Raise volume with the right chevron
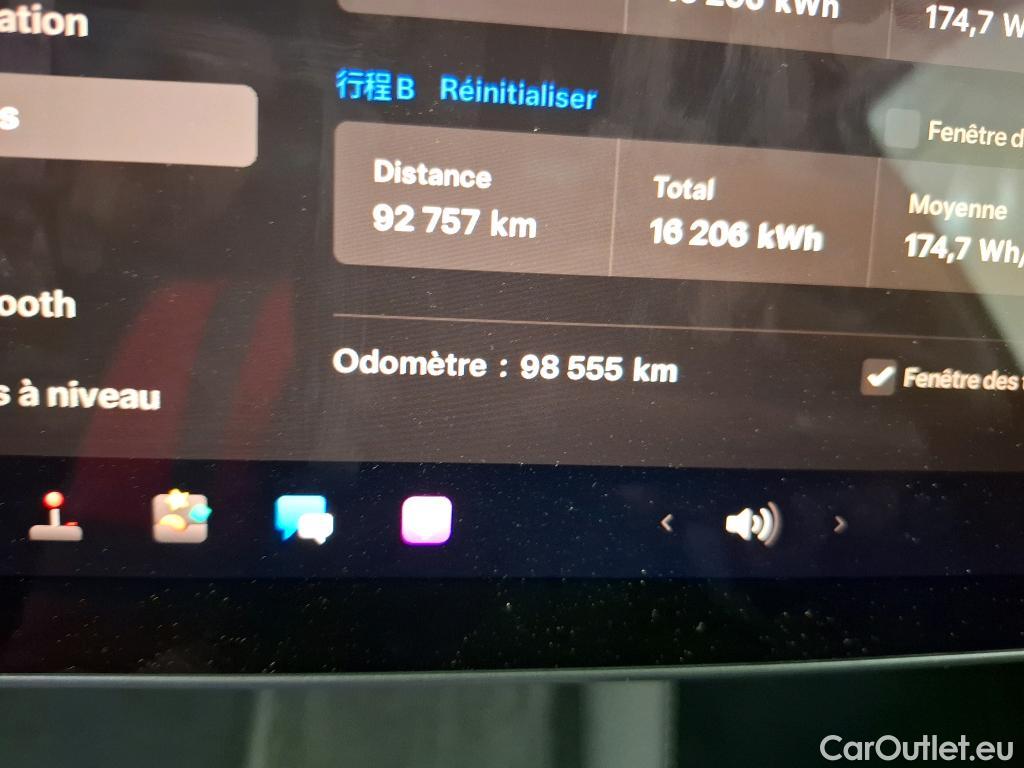This screenshot has width=1024, height=768. point(839,523)
